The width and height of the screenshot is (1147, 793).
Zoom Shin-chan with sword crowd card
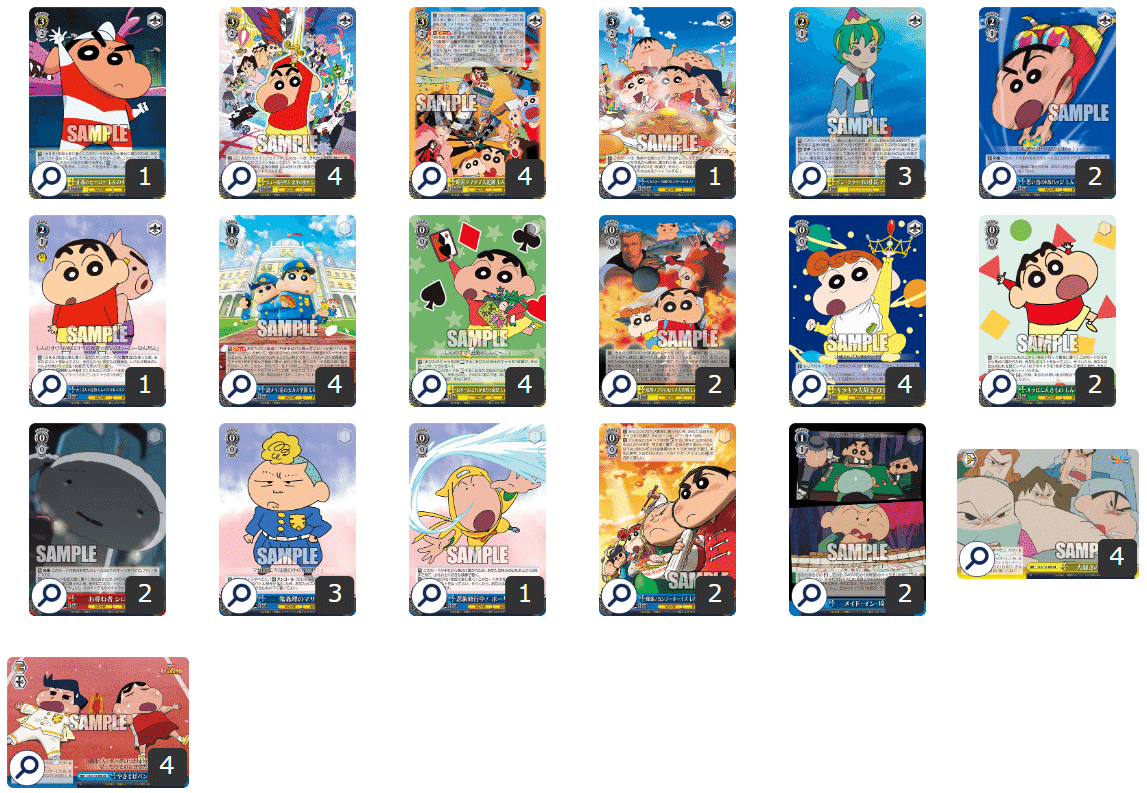coord(239,179)
